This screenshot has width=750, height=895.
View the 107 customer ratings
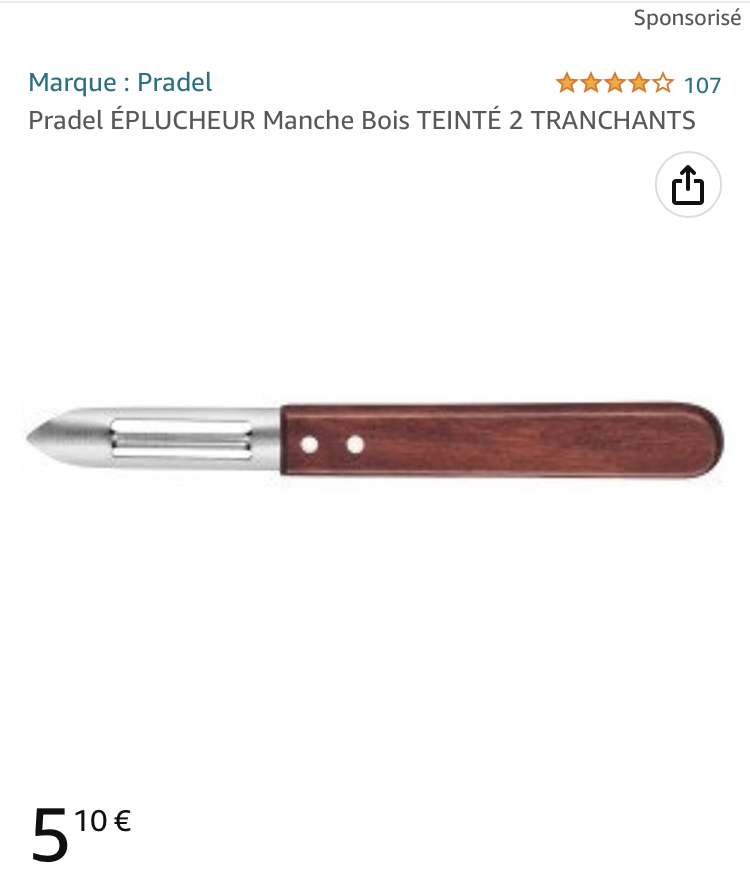click(702, 85)
